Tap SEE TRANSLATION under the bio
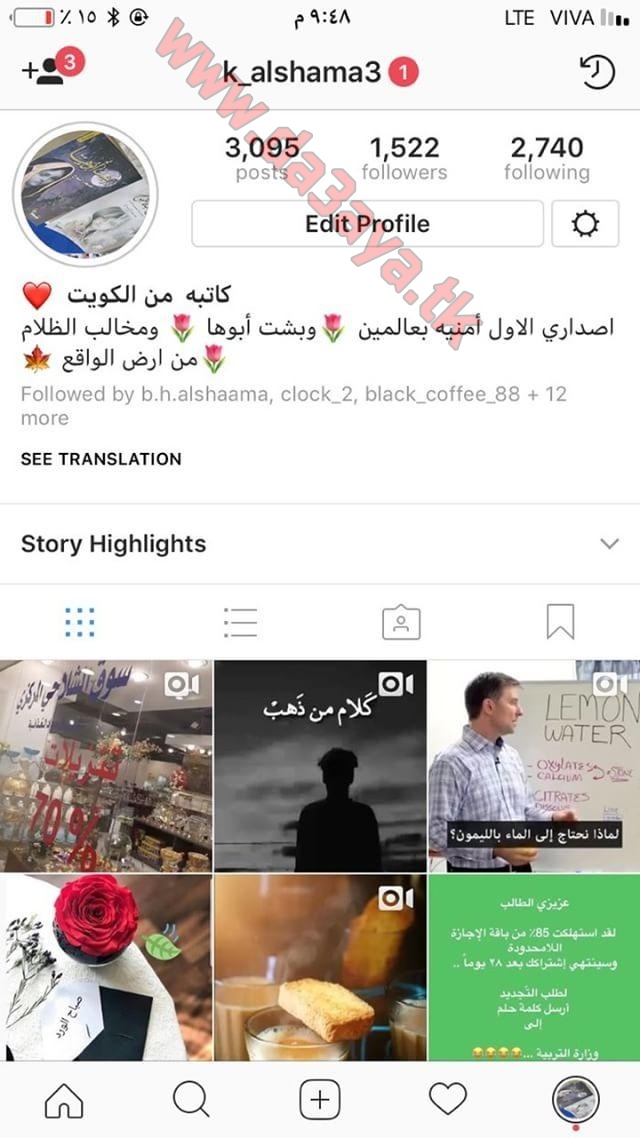 101,459
